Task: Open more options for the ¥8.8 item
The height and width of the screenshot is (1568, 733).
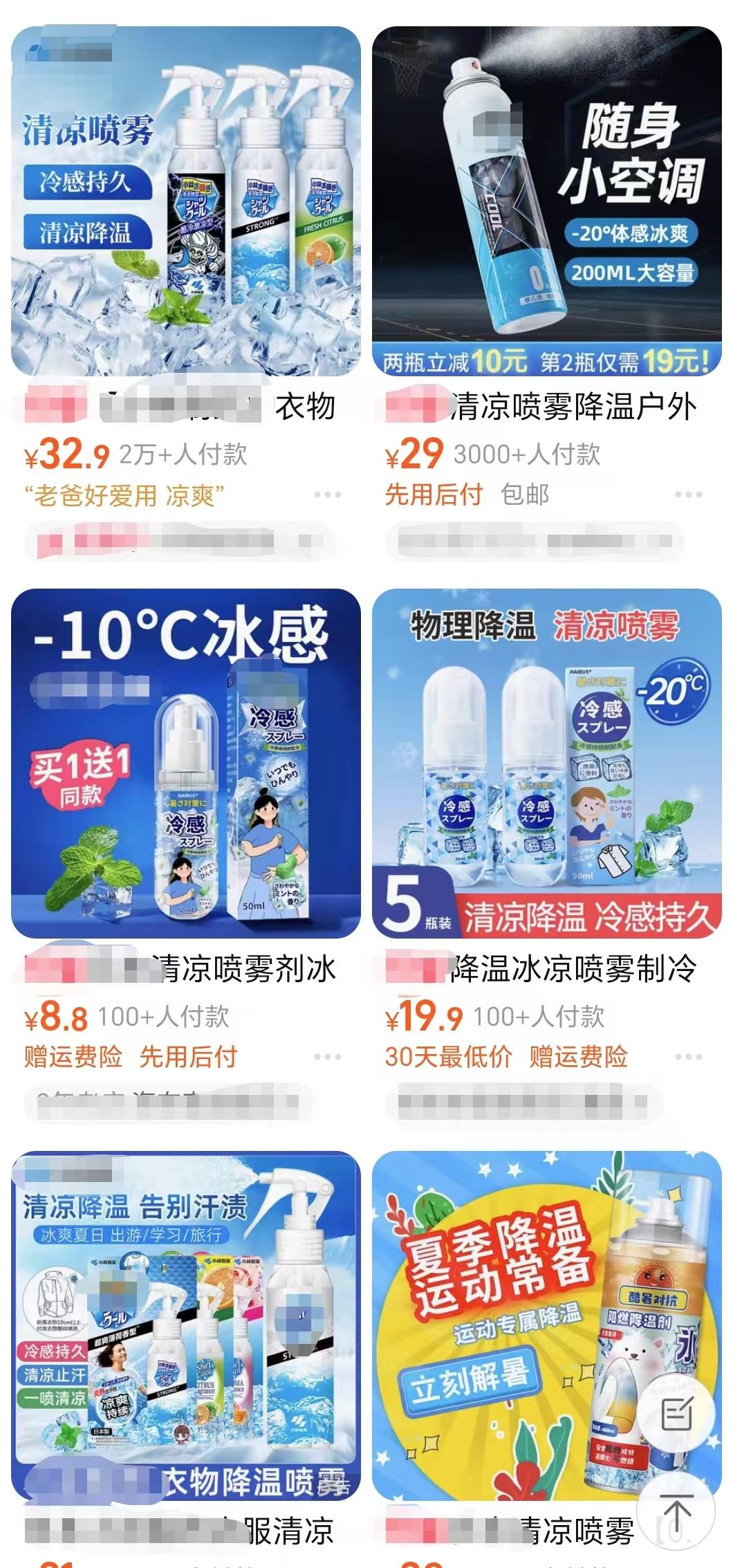Action: click(327, 1057)
